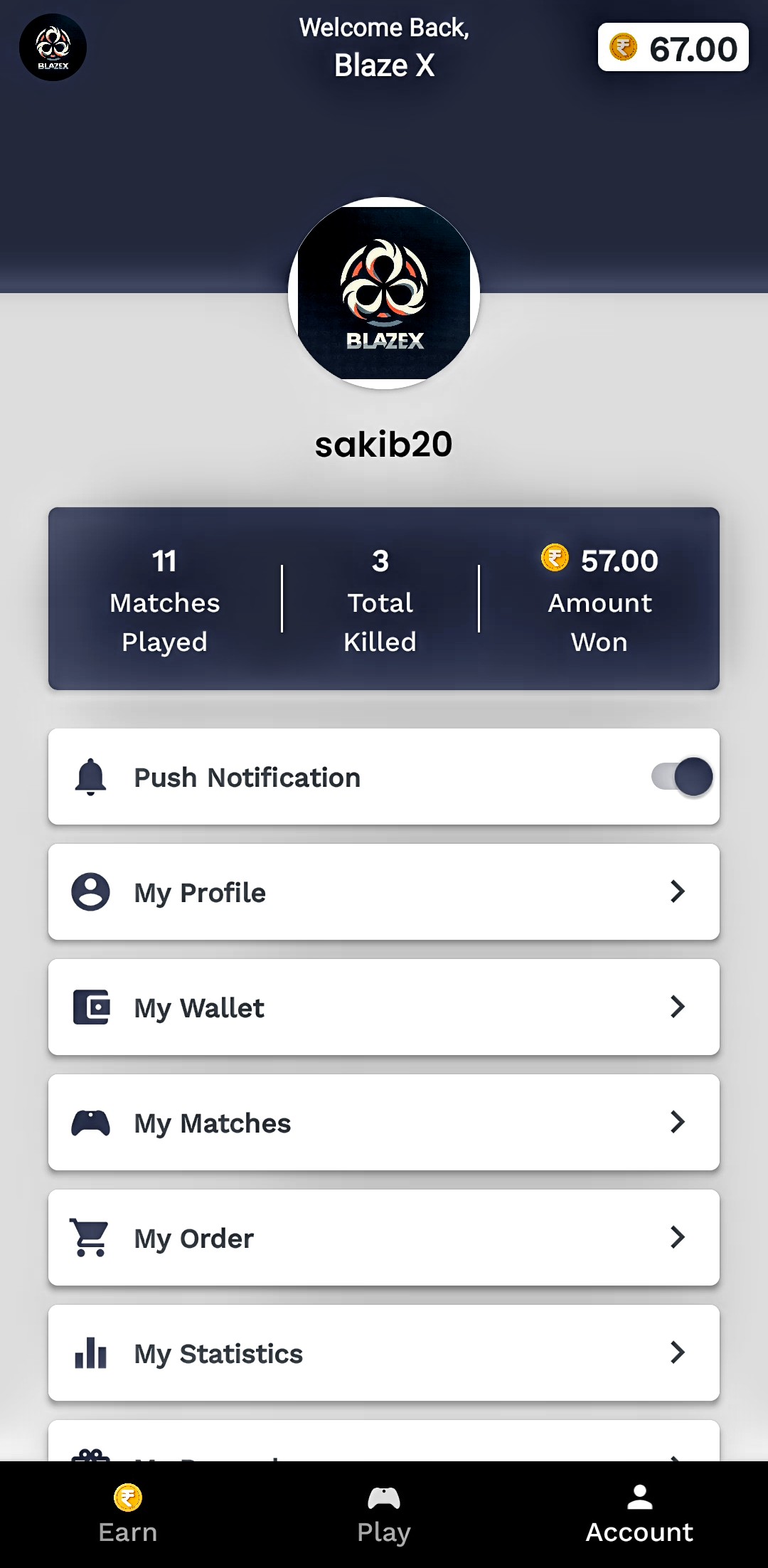Switch to the Play tab

[384, 1515]
